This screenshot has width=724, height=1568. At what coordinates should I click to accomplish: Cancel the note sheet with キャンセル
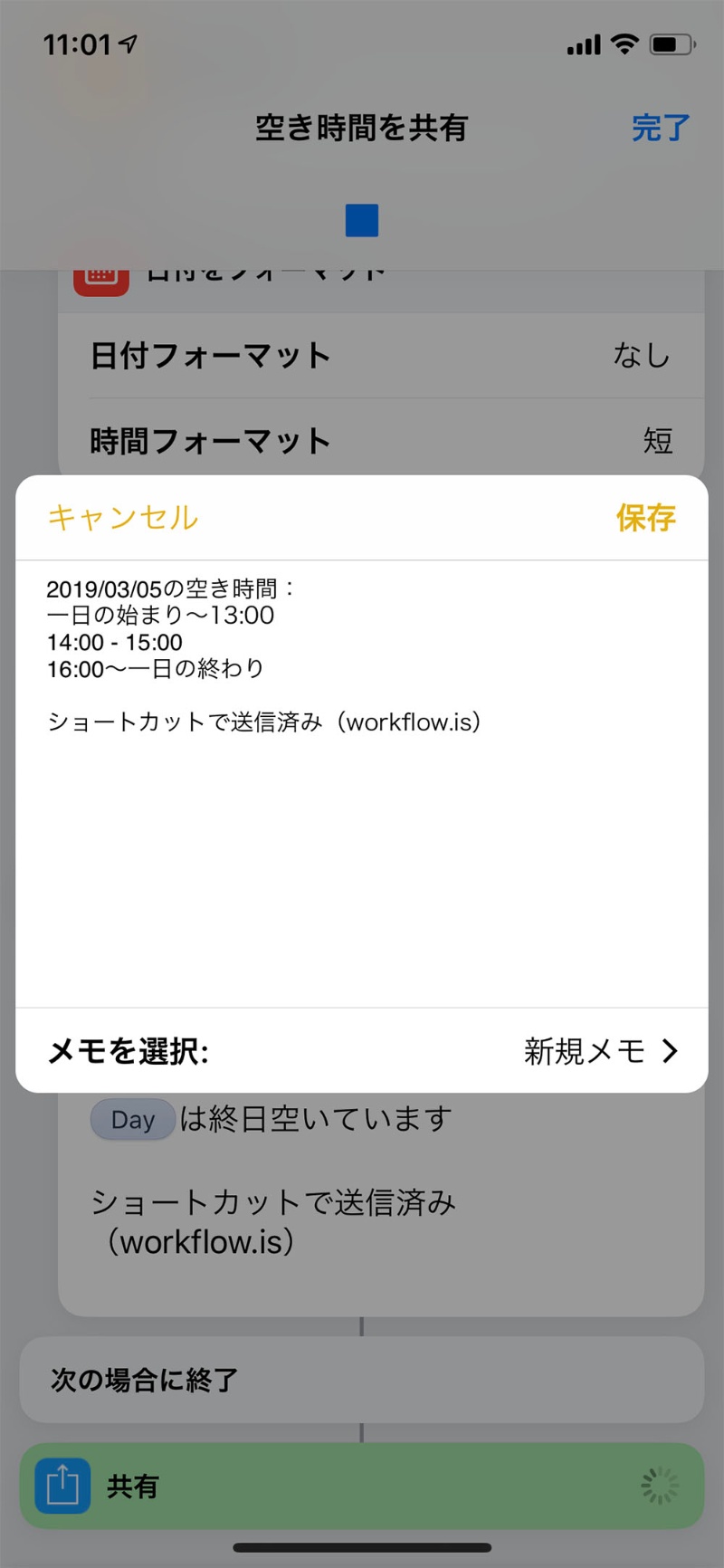(x=122, y=517)
